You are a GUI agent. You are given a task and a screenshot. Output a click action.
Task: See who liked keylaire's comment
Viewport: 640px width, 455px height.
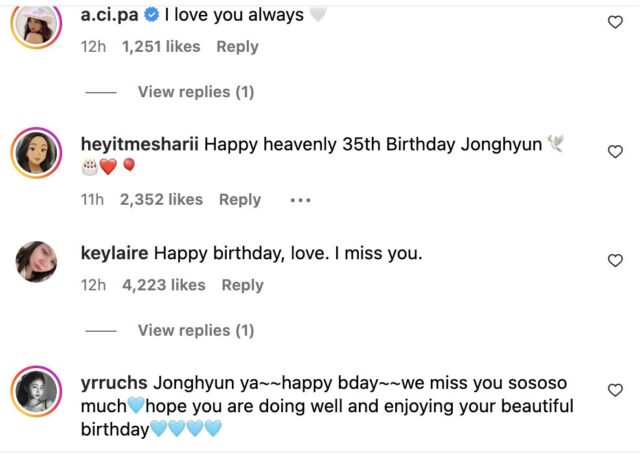(163, 285)
